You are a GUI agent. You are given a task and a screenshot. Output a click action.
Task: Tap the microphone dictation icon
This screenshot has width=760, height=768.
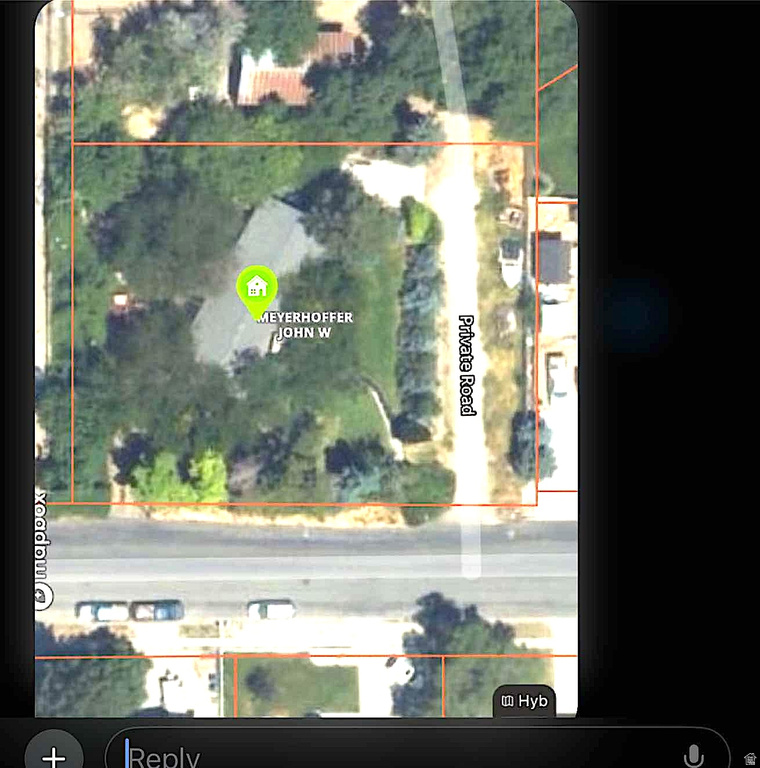pos(694,752)
